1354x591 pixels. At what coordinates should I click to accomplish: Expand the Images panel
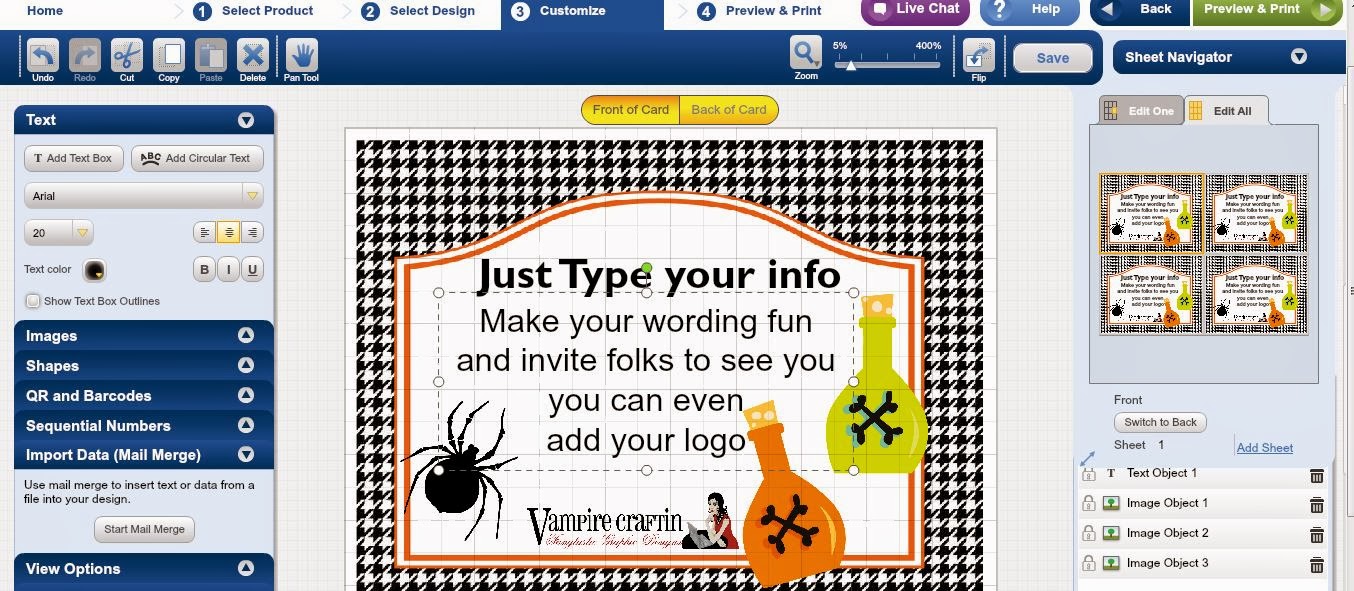click(143, 336)
